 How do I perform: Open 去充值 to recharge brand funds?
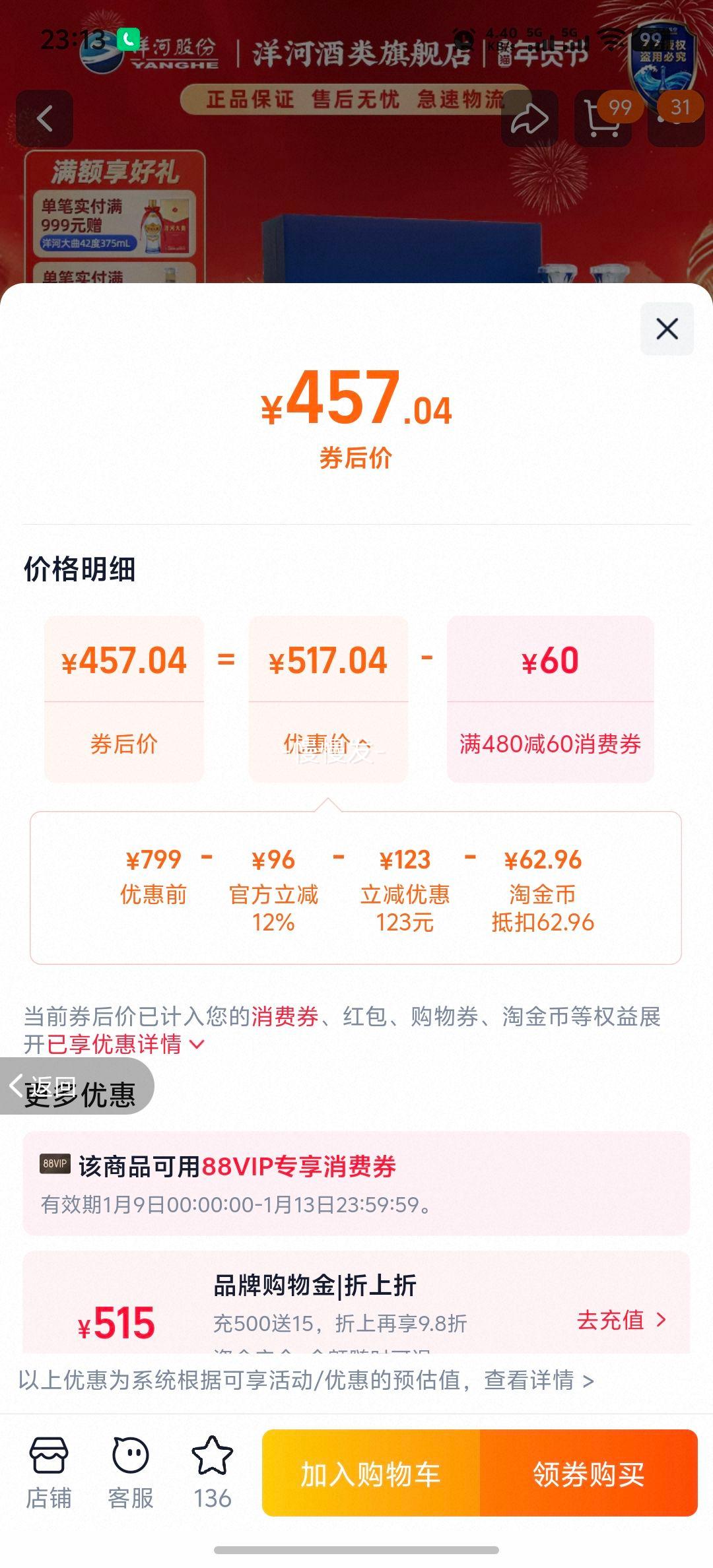click(x=621, y=1321)
